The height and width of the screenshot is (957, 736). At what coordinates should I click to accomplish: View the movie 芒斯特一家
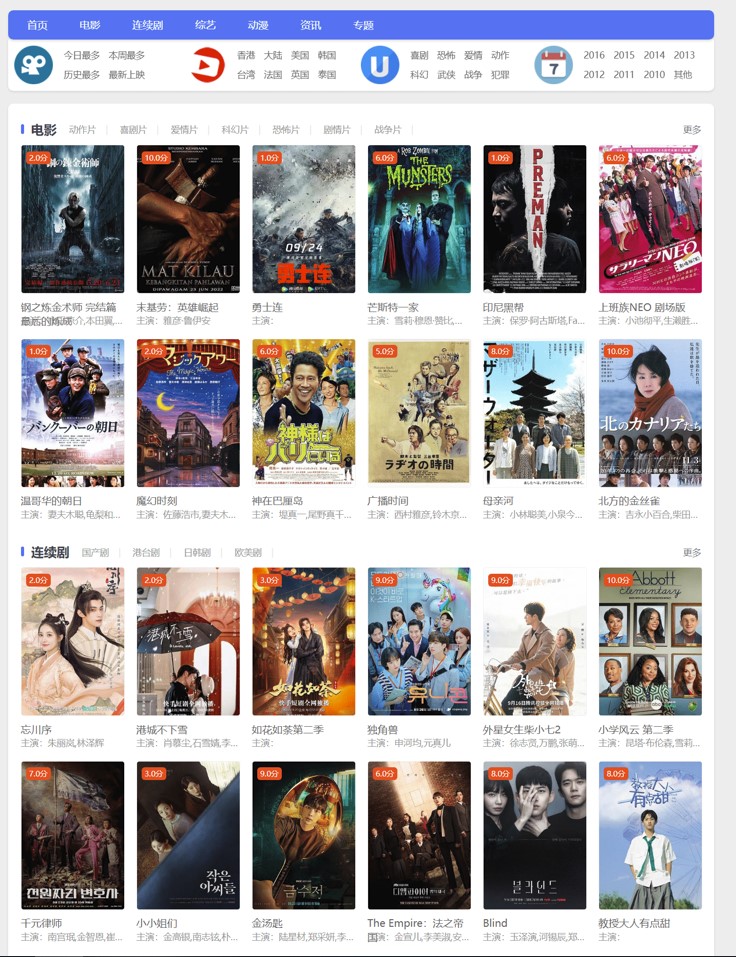[x=419, y=219]
